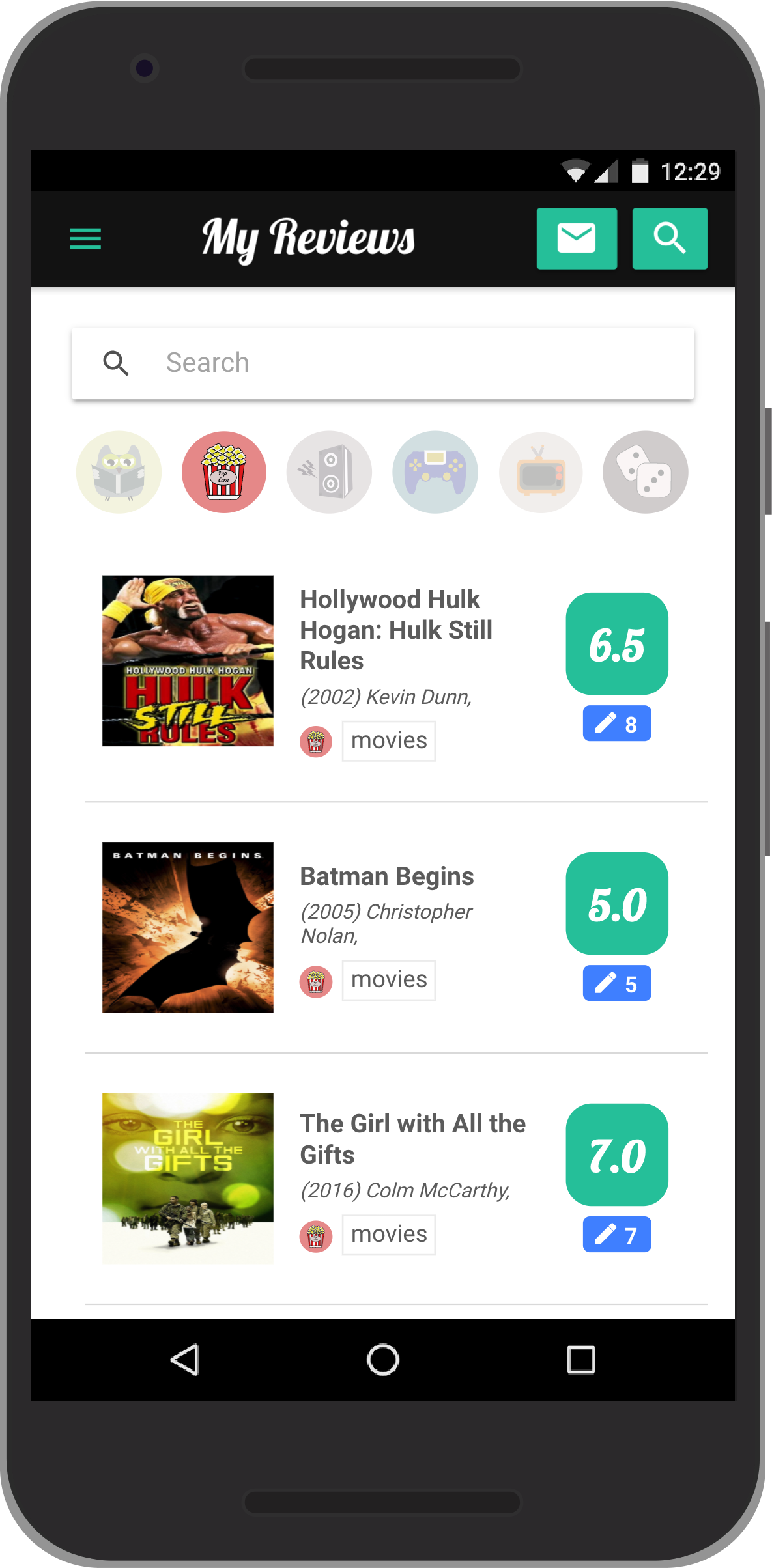
Task: Tap movies tag under Girl with Gifts
Action: click(389, 1235)
